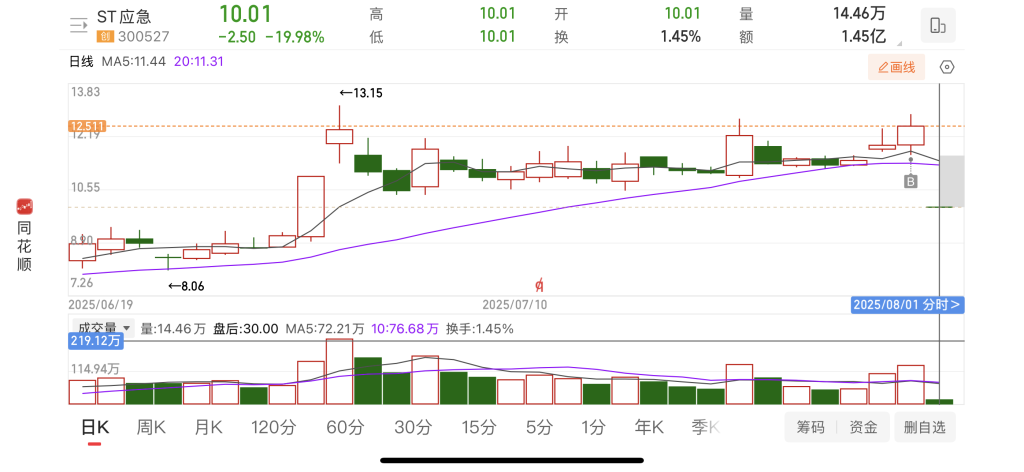This screenshot has height=472, width=1024.
Task: Open the 筹码 chip distribution
Action: (x=811, y=428)
